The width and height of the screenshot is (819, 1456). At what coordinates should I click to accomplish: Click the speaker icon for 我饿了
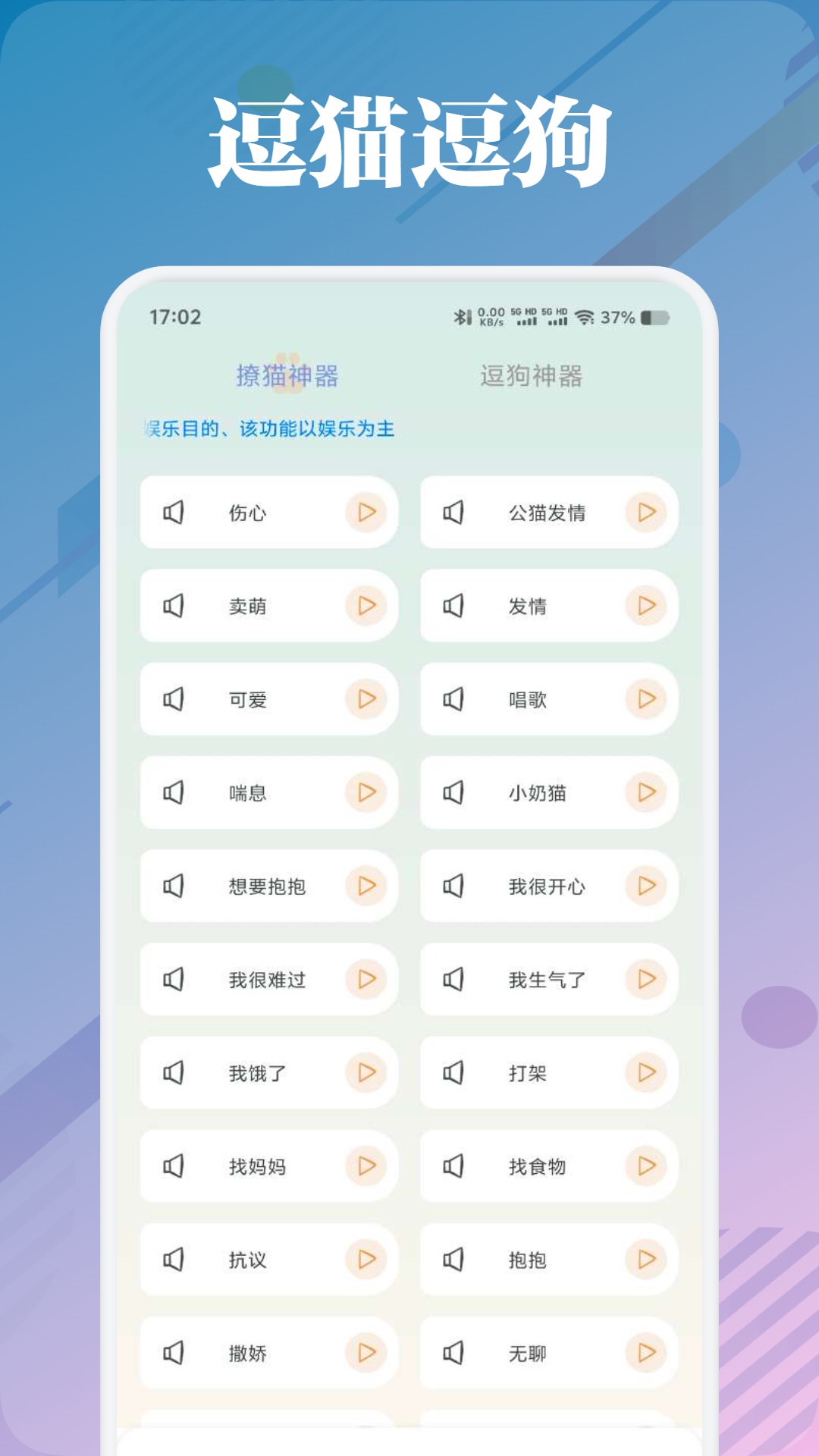click(x=176, y=1072)
